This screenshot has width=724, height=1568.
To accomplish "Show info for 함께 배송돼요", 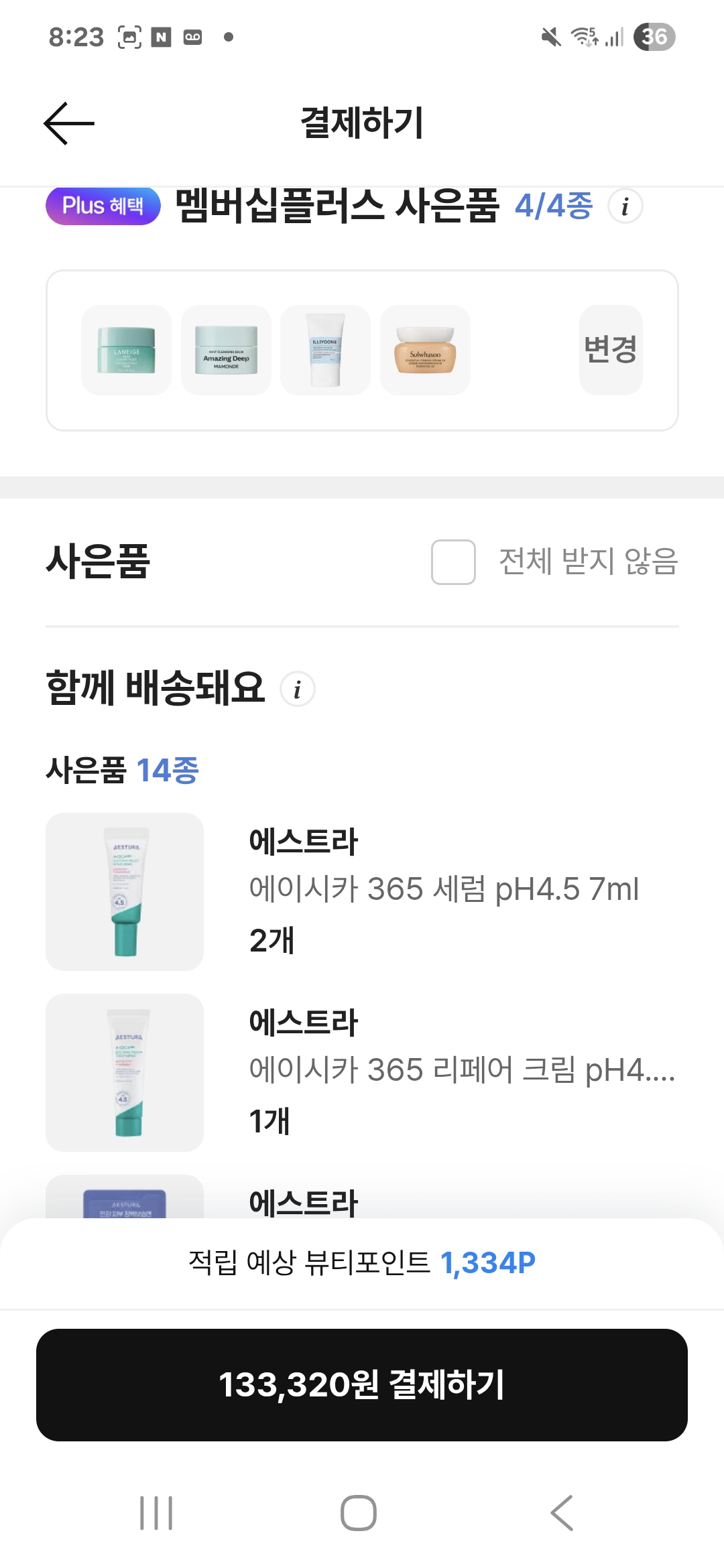I will point(297,690).
